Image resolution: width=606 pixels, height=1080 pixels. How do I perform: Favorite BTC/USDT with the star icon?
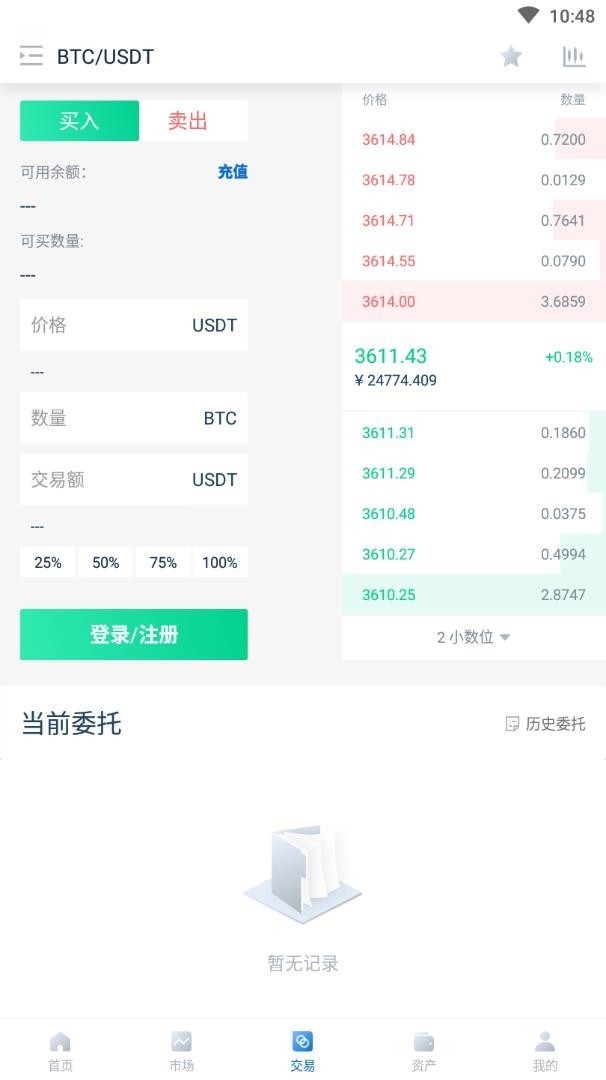(511, 56)
